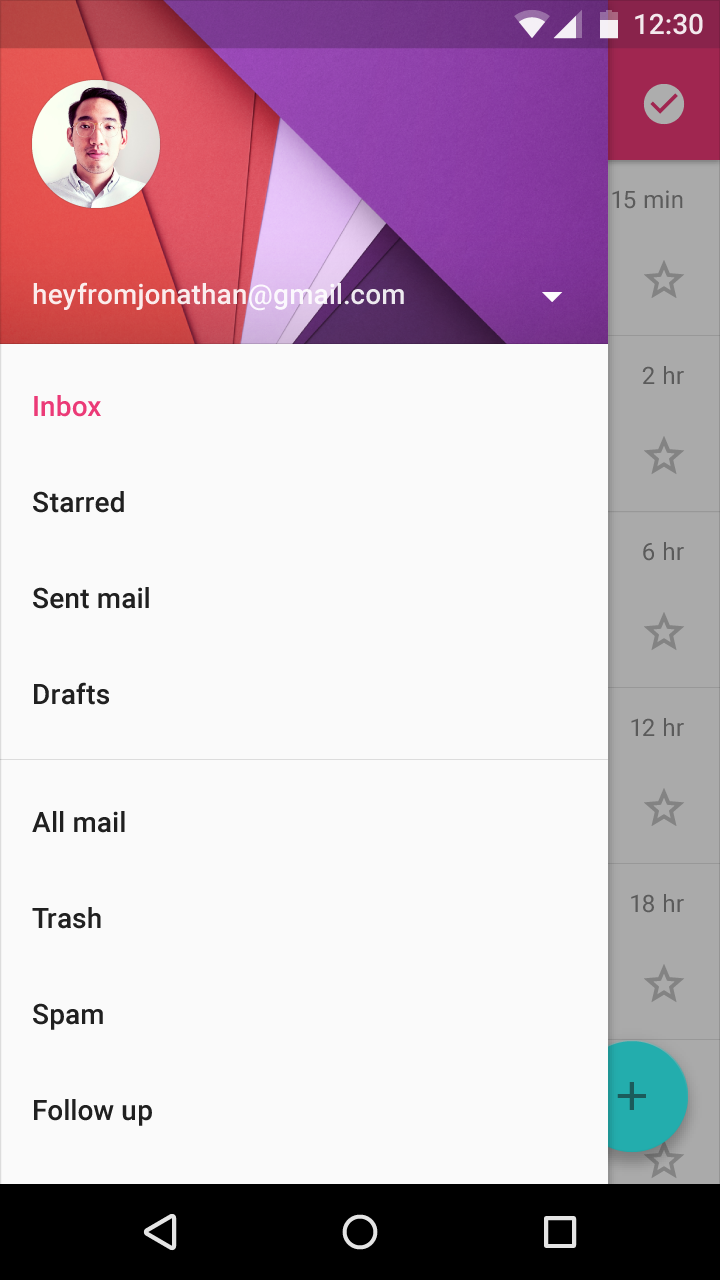Go to Starred messages
The height and width of the screenshot is (1280, 720).
[x=304, y=502]
